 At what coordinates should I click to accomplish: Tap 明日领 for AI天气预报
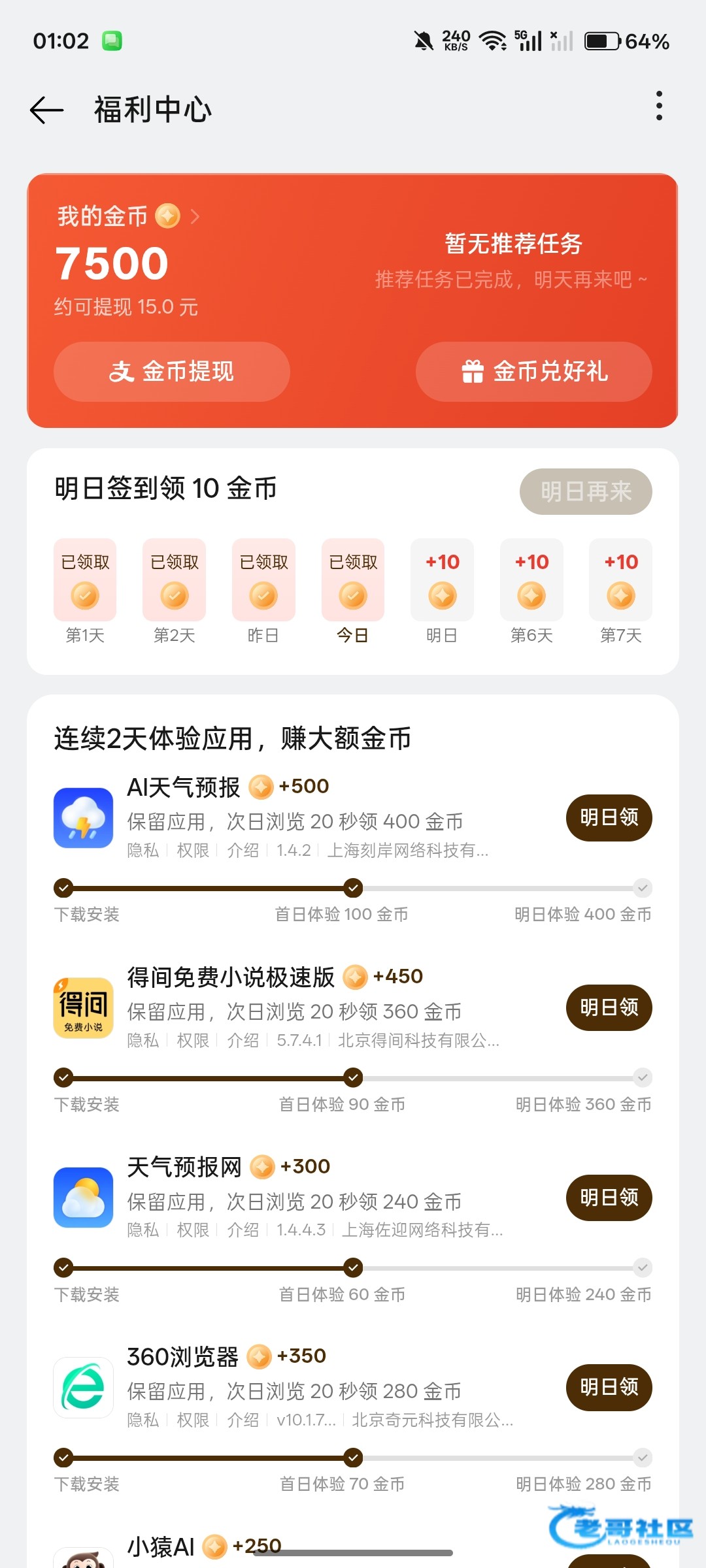[609, 817]
